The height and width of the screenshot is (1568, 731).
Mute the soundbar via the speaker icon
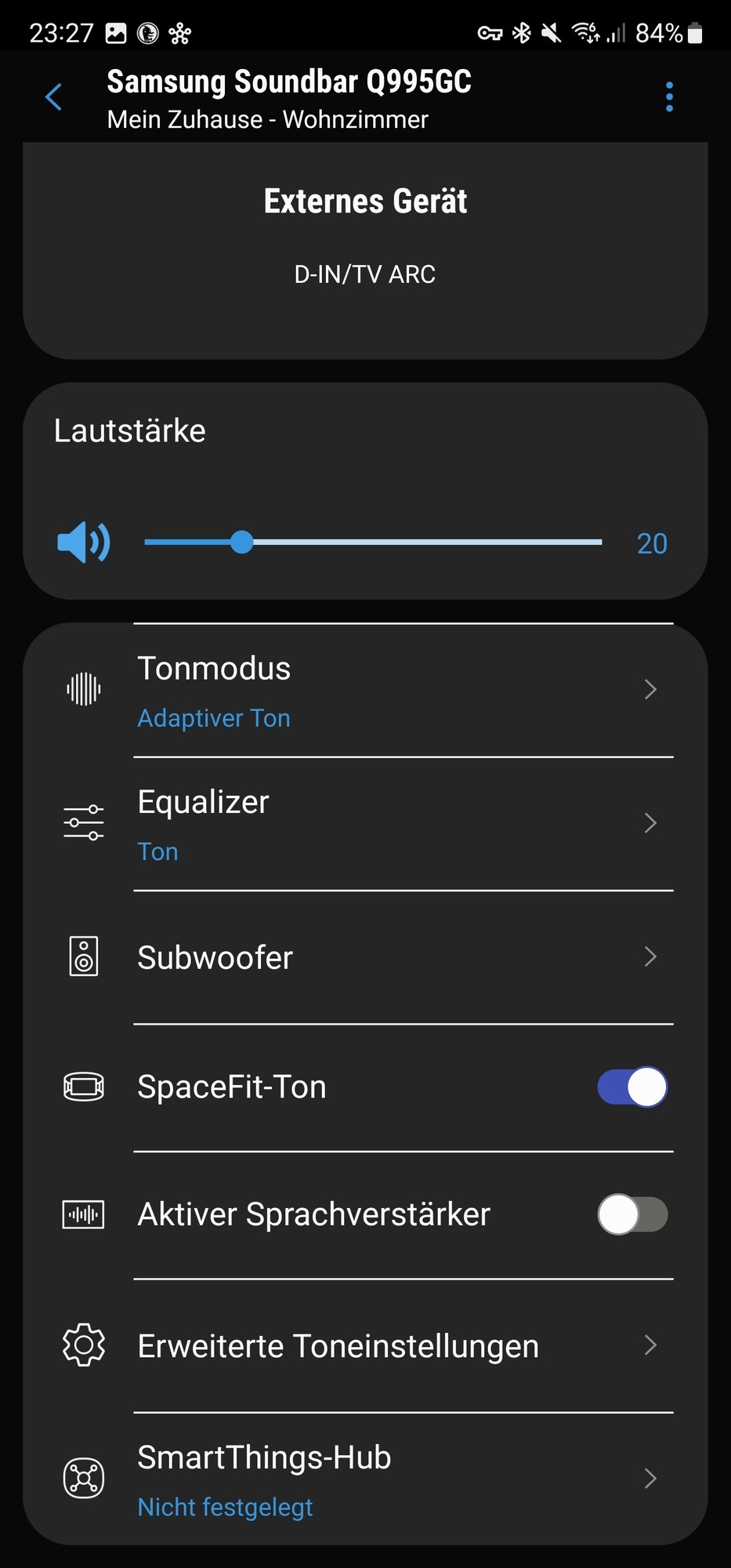pos(84,543)
